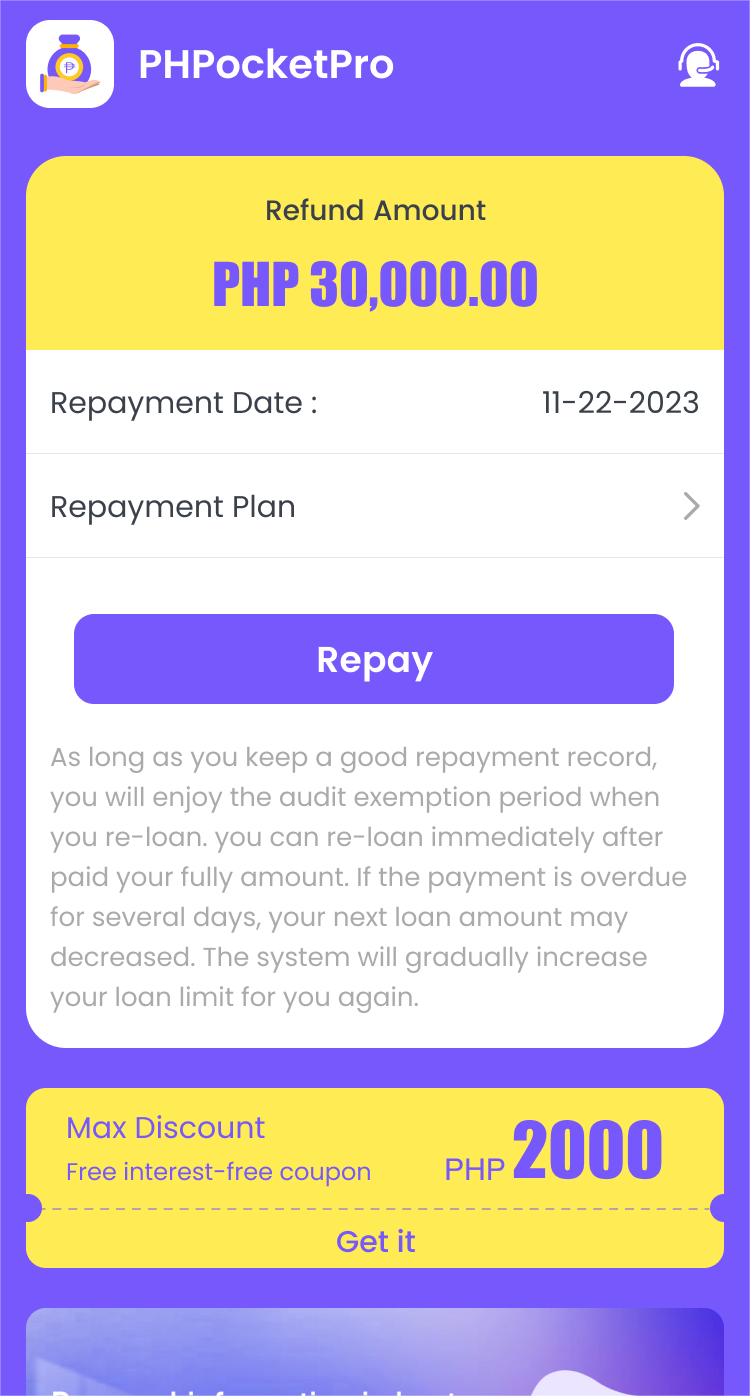
Task: Tap the Repay button
Action: tap(374, 659)
